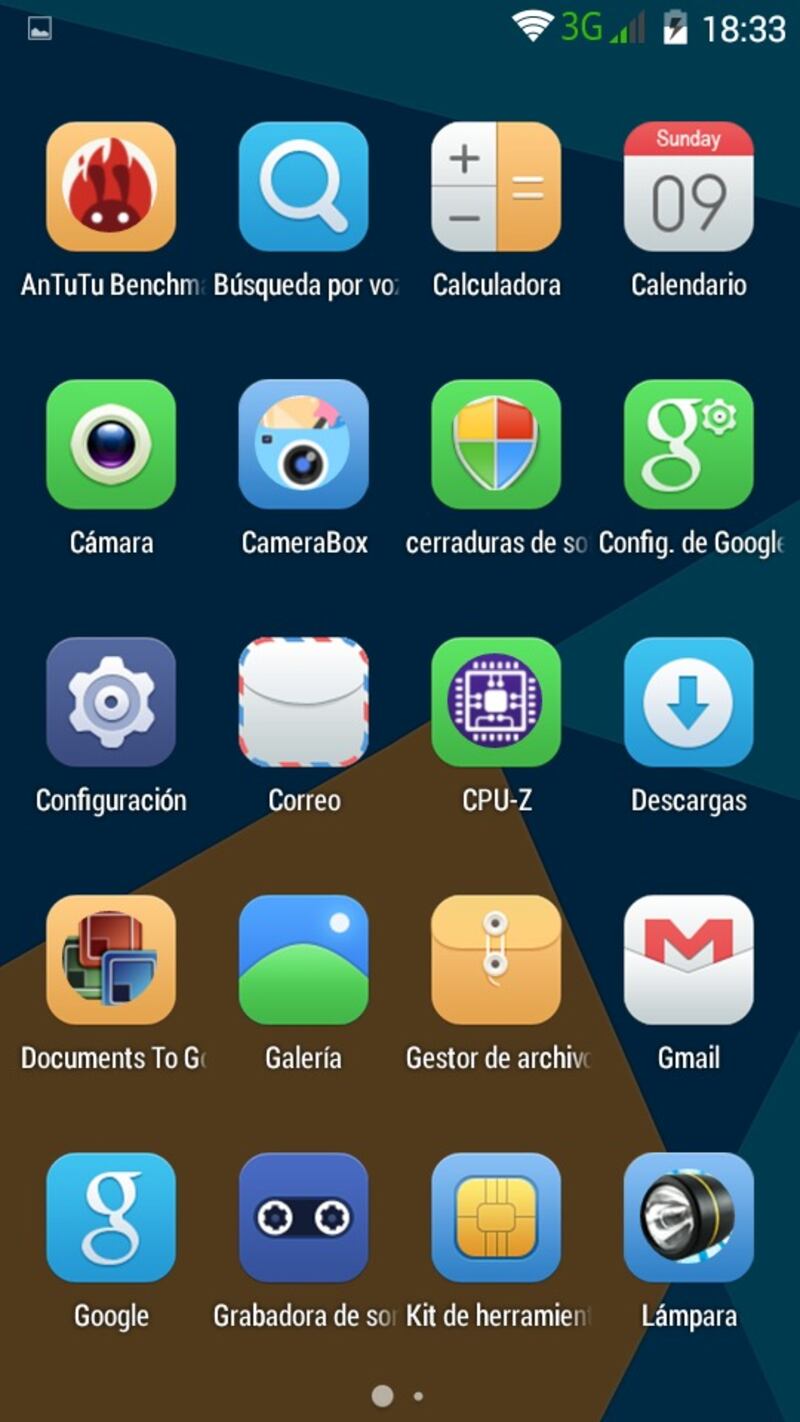Image resolution: width=800 pixels, height=1422 pixels.
Task: Open Kit de herramientas SIM
Action: (496, 1217)
